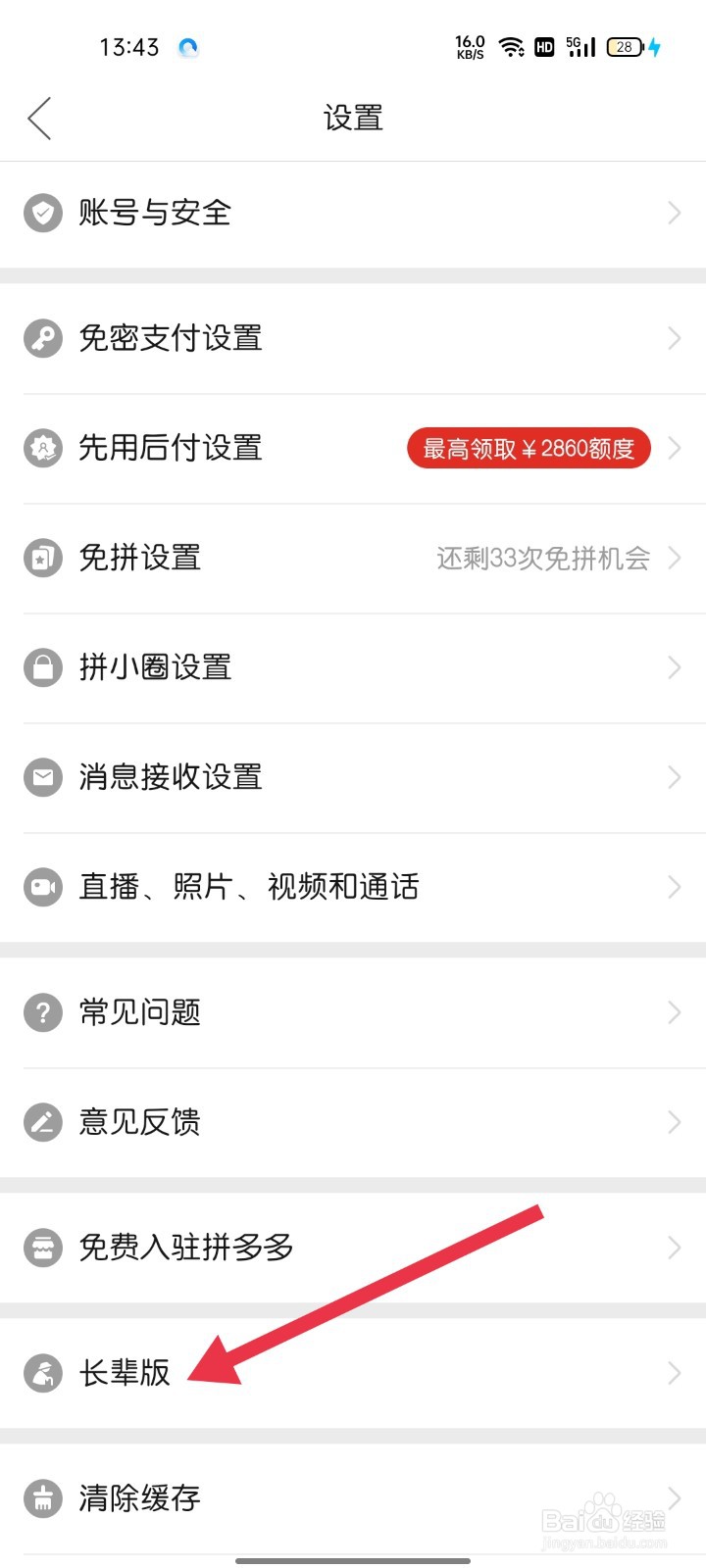Open 长辈版 via its right chevron

click(x=674, y=1373)
